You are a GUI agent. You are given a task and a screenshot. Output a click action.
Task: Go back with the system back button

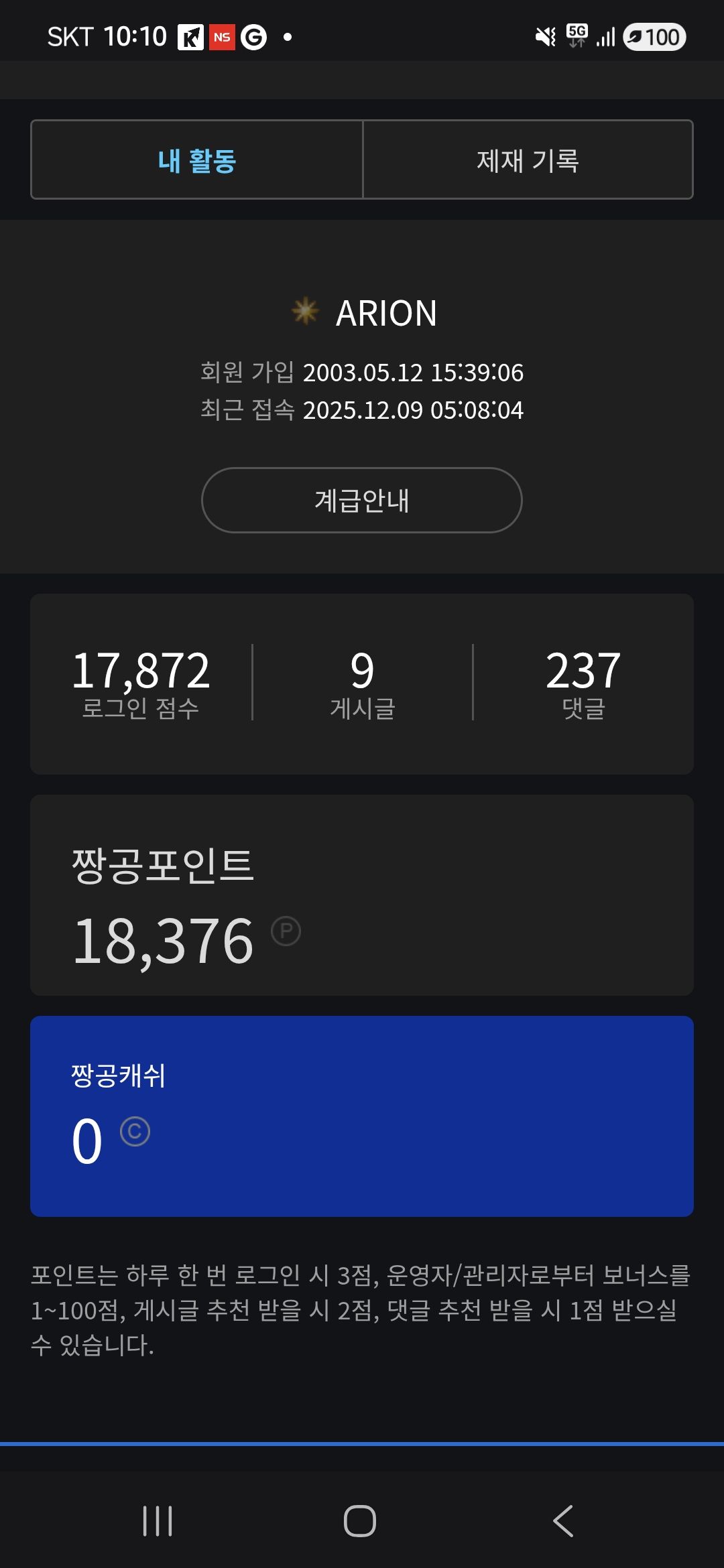[563, 1521]
